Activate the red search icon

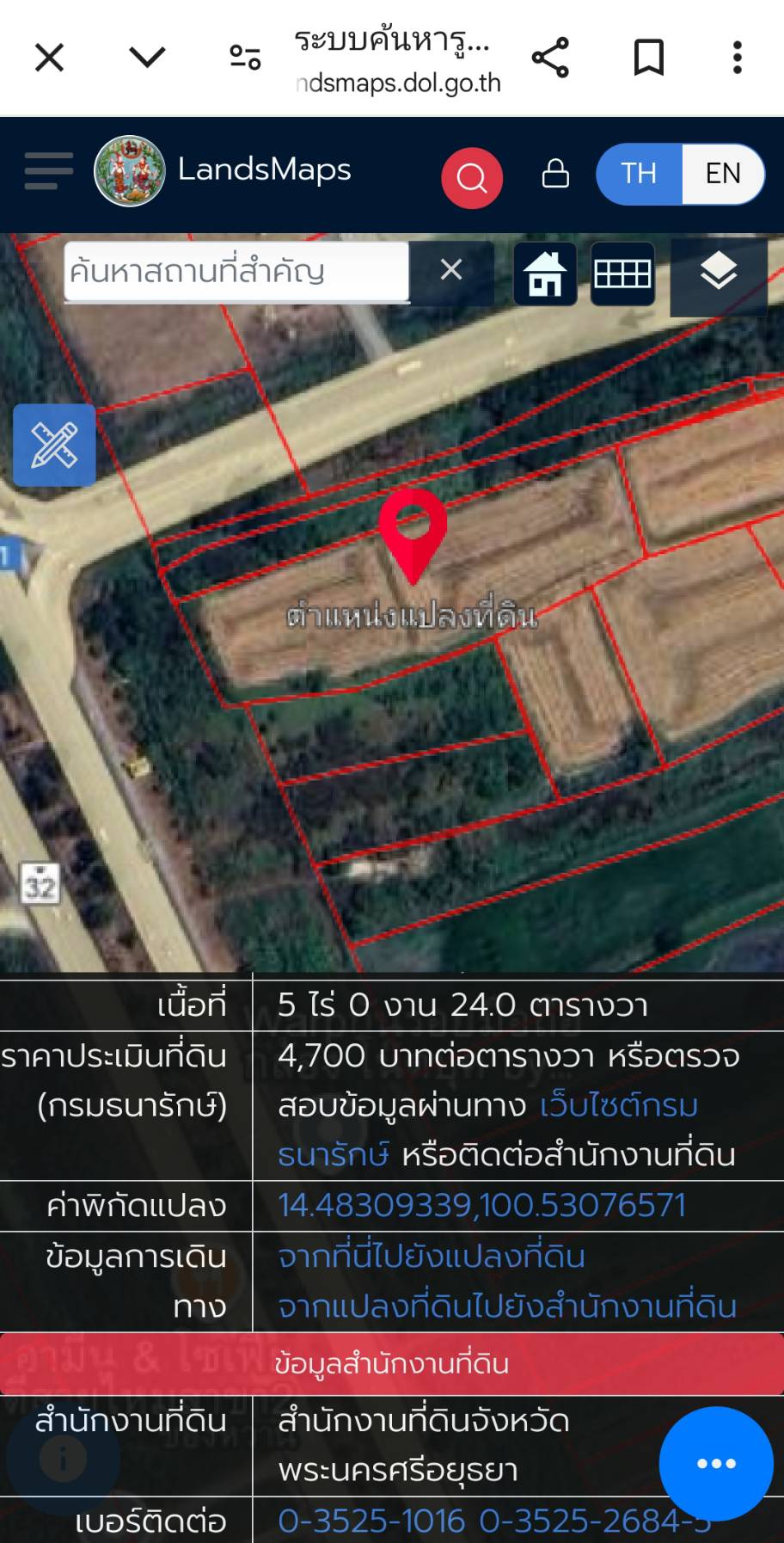click(471, 176)
